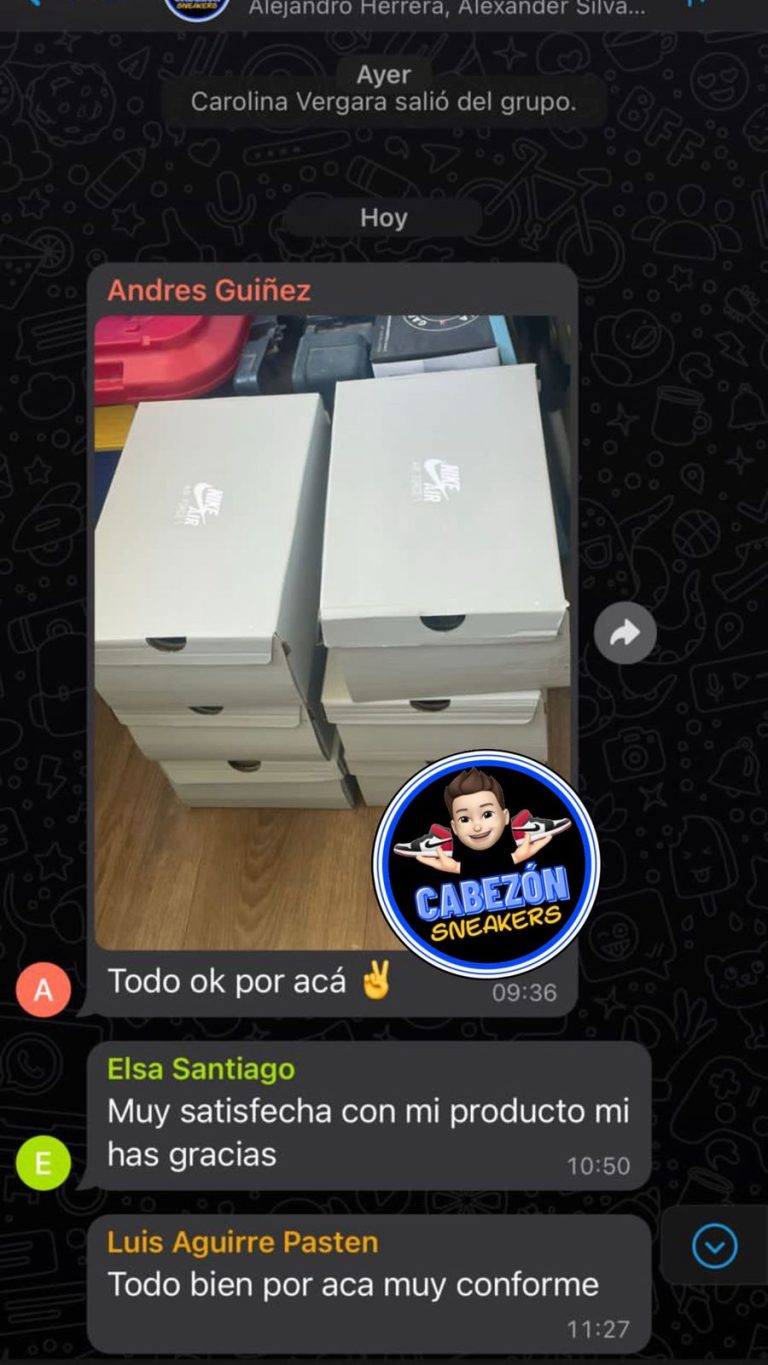Viewport: 768px width, 1365px height.
Task: Open Elsa Santiago's avatar profile
Action: [44, 1162]
